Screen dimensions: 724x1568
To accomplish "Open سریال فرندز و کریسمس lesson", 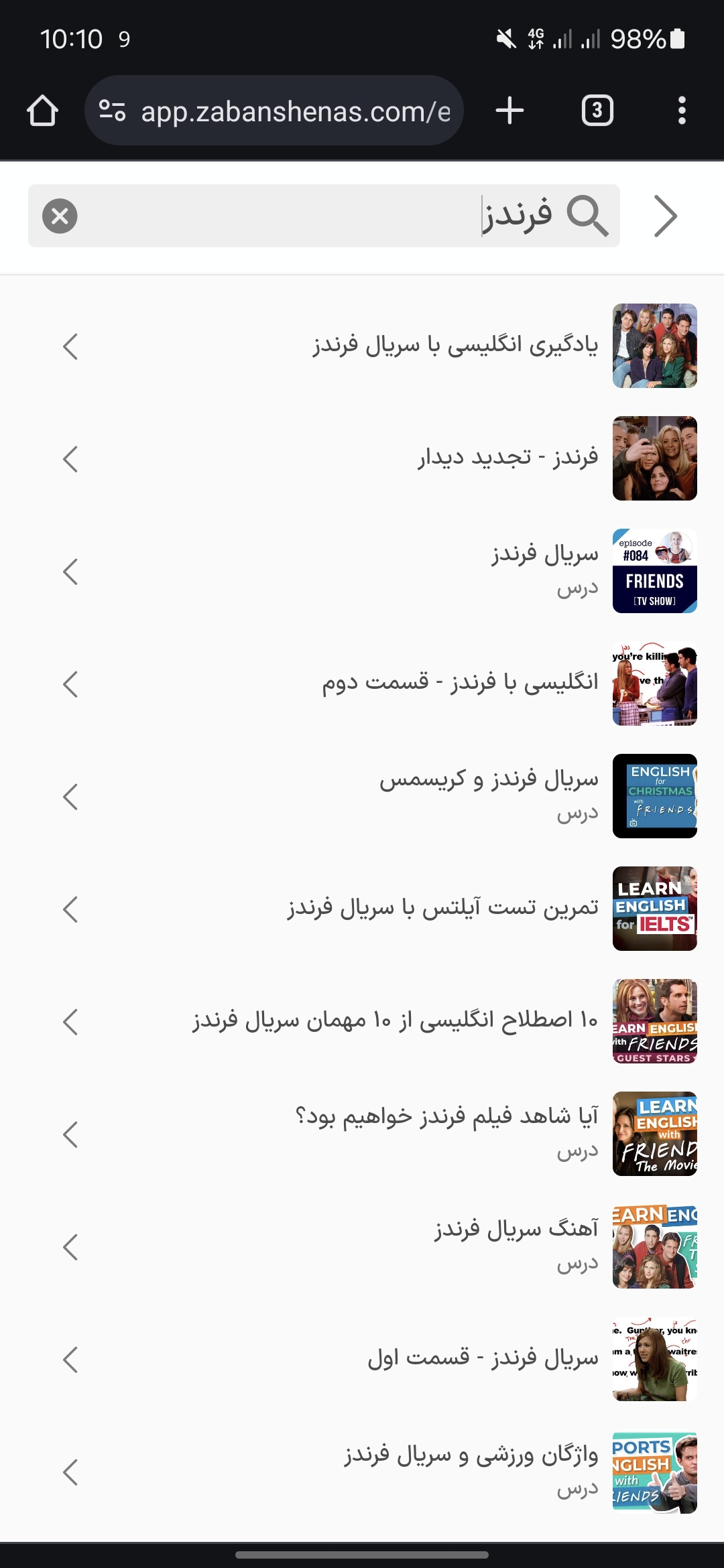I will point(362,796).
